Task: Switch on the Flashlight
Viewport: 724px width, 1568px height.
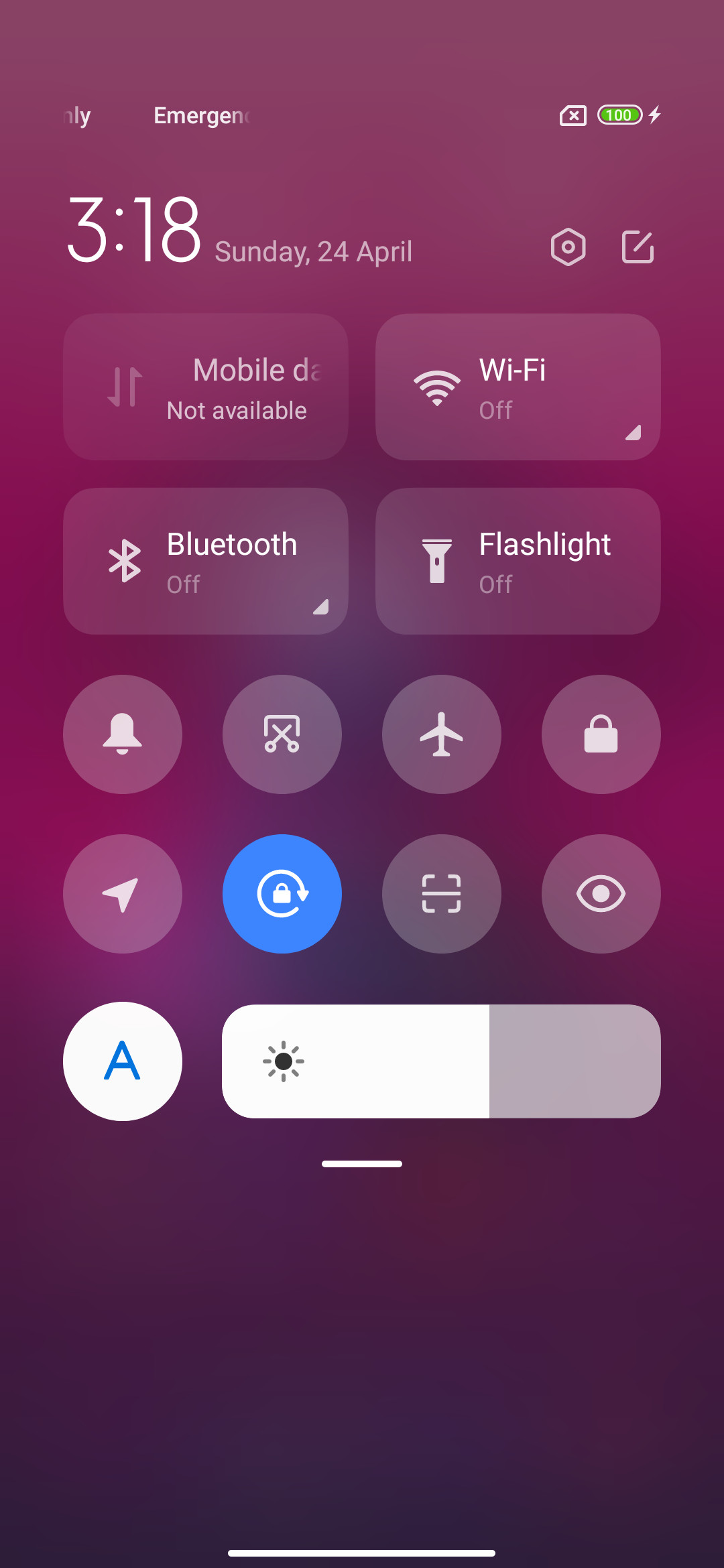Action: click(518, 561)
